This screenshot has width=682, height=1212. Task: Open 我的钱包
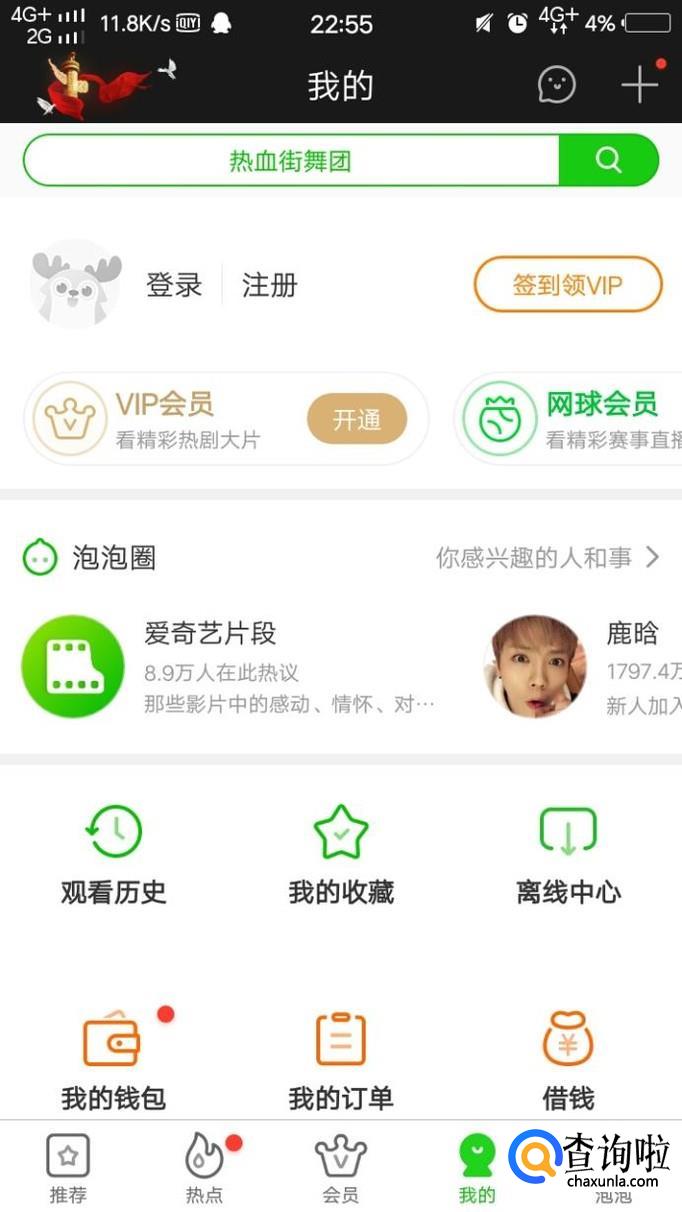coord(113,1060)
